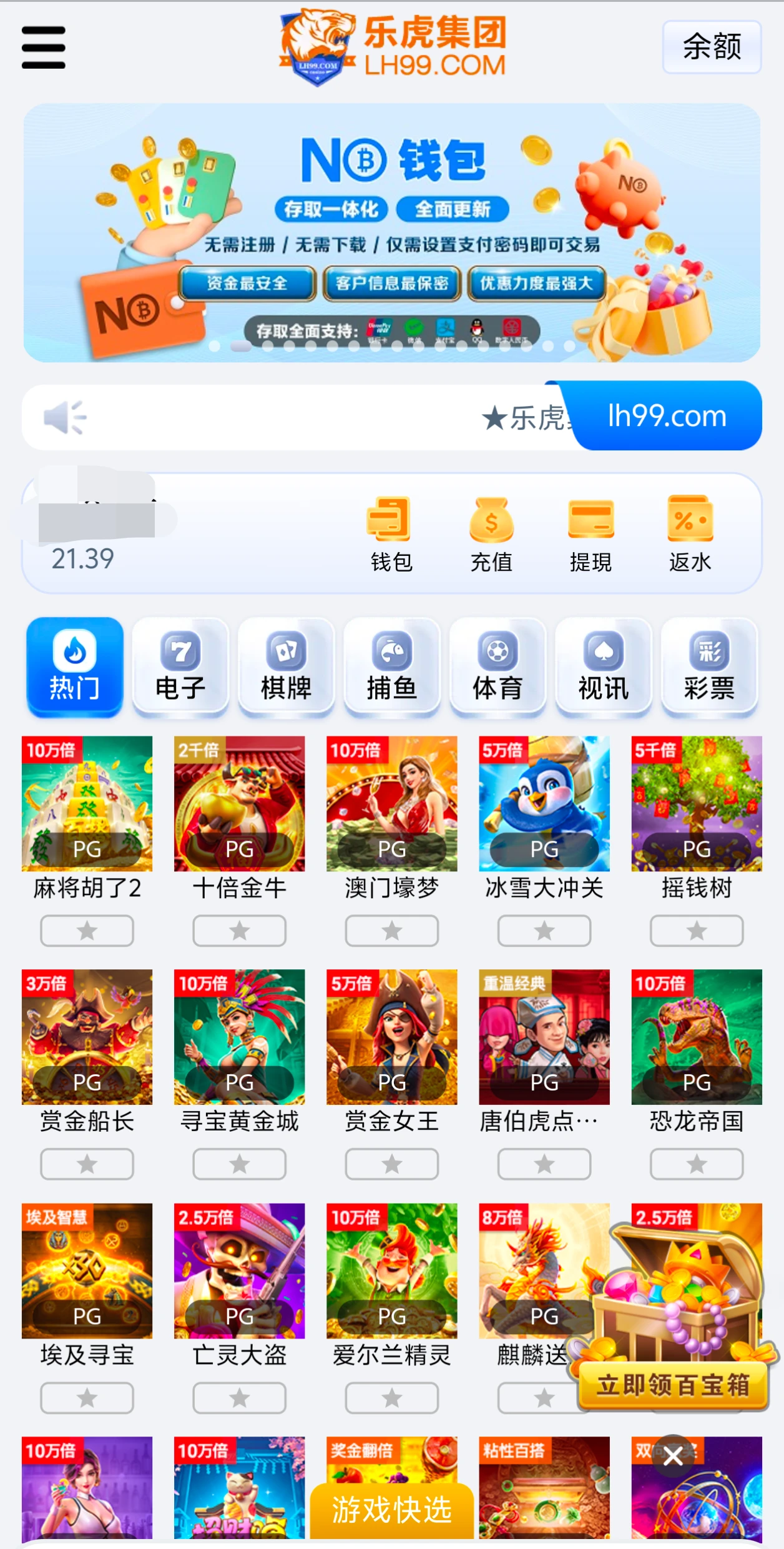Open the 钱包 wallet shortcut
The image size is (784, 1549).
click(391, 535)
